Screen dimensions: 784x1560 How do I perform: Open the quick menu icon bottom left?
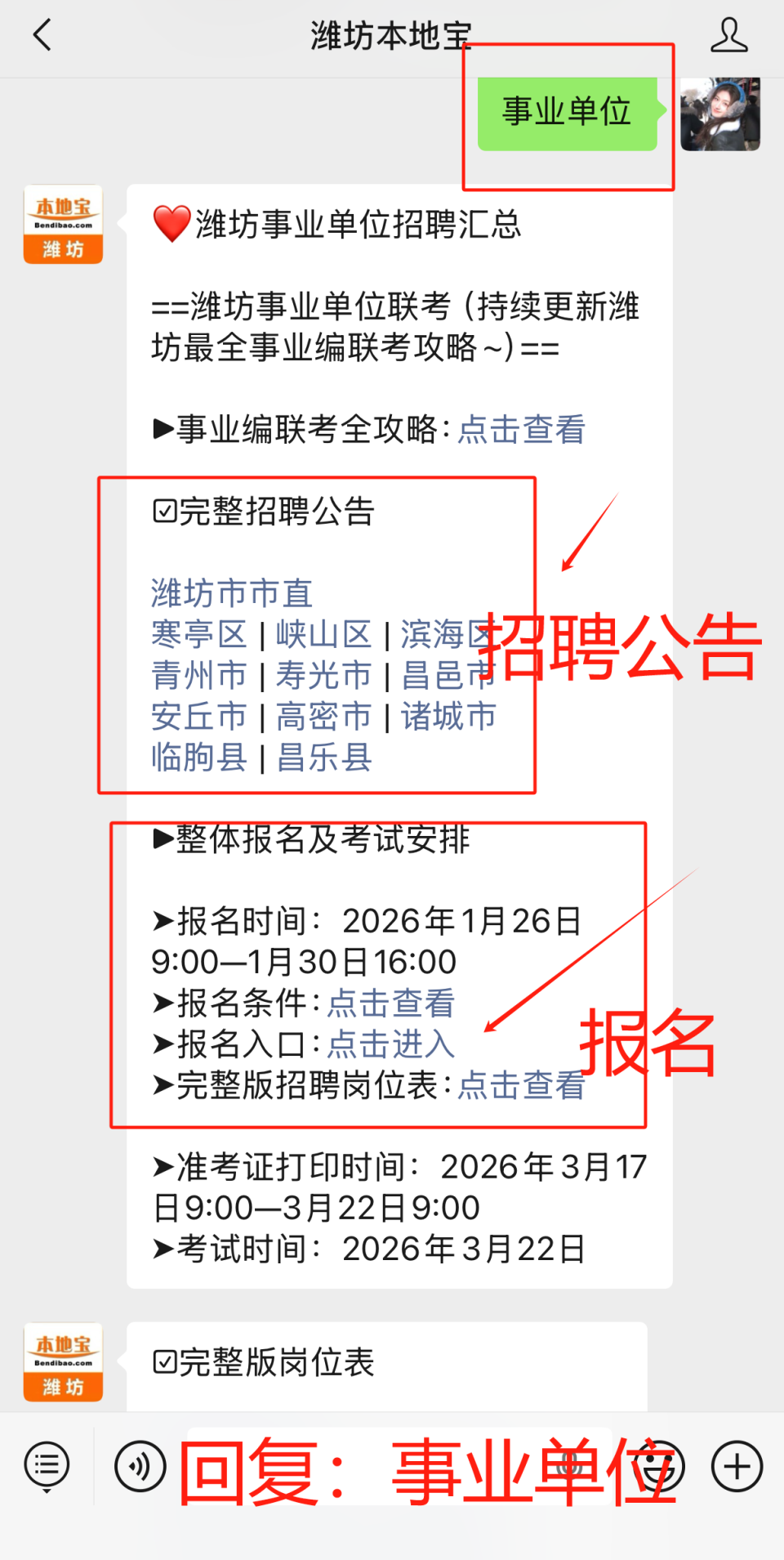(47, 1464)
